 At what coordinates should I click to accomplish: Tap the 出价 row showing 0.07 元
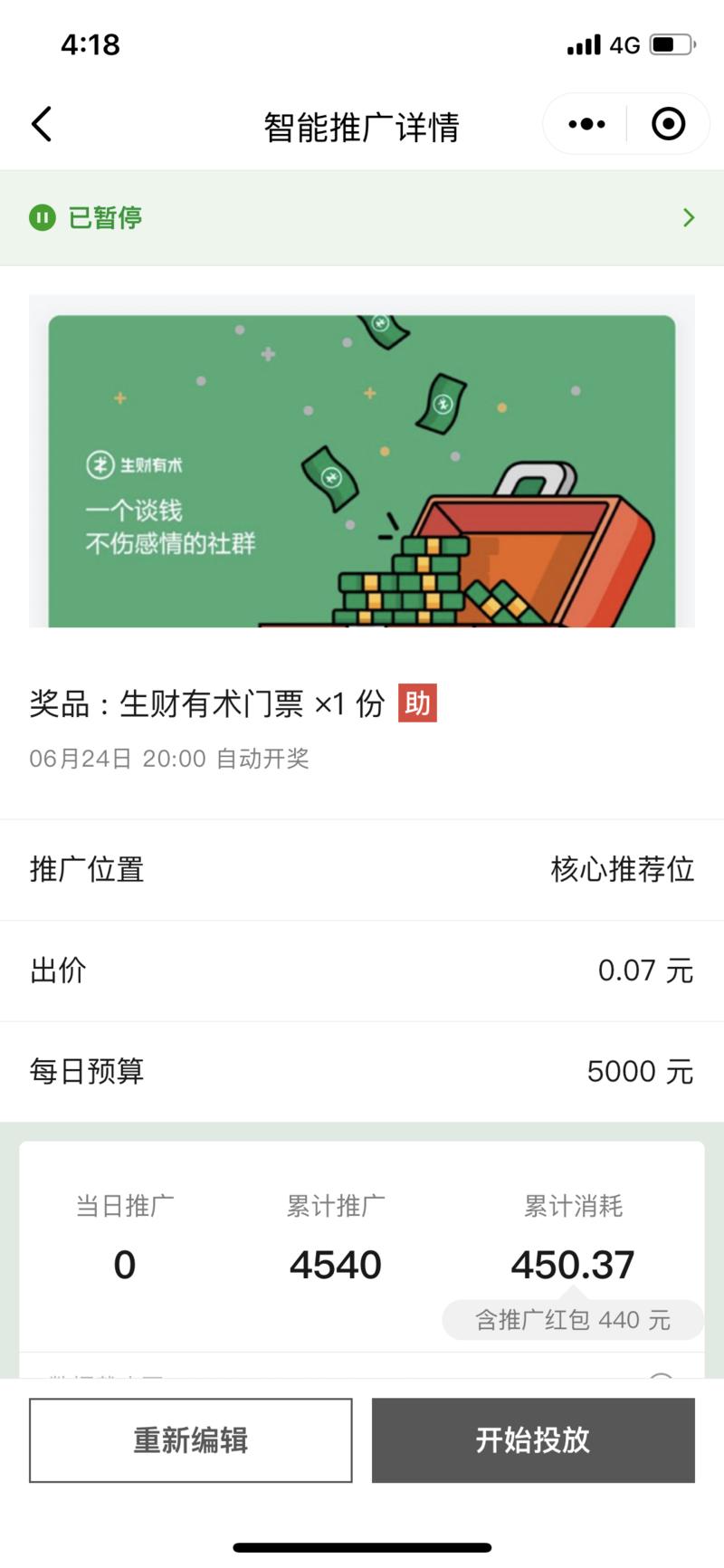pos(362,970)
